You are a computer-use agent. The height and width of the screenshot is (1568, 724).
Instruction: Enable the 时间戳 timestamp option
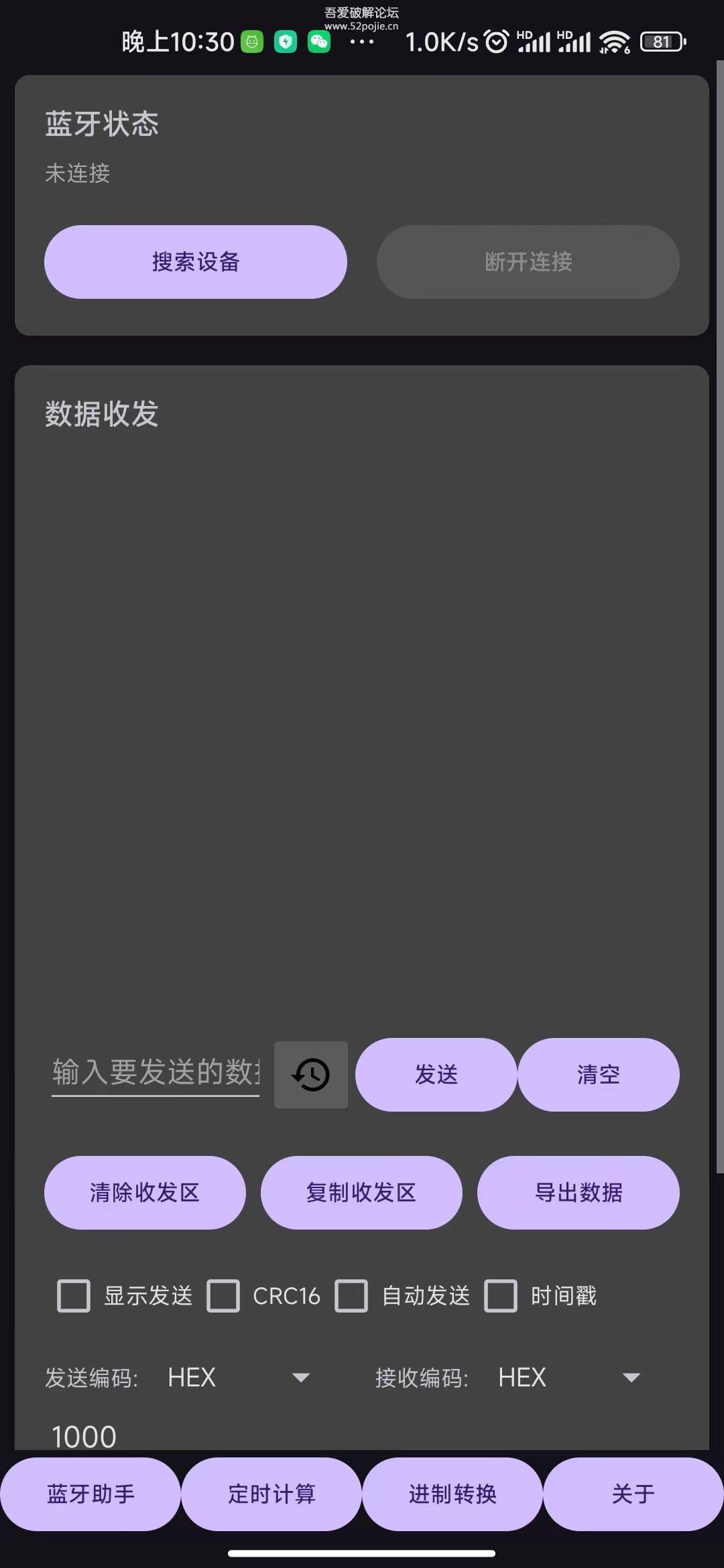coord(501,1295)
